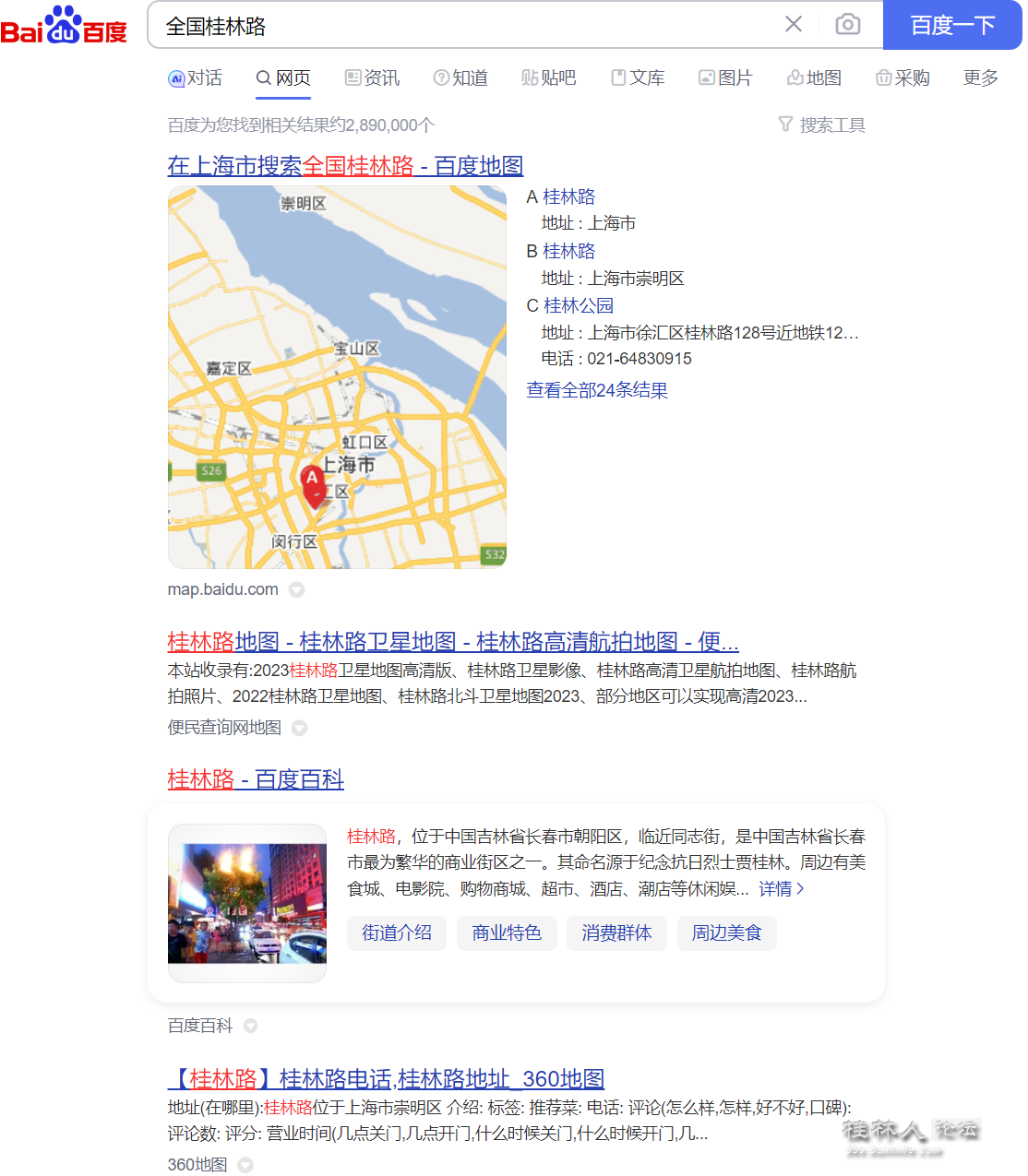Select the 周边美食 chip
Viewport: 1028px width, 1176px height.
(x=726, y=933)
